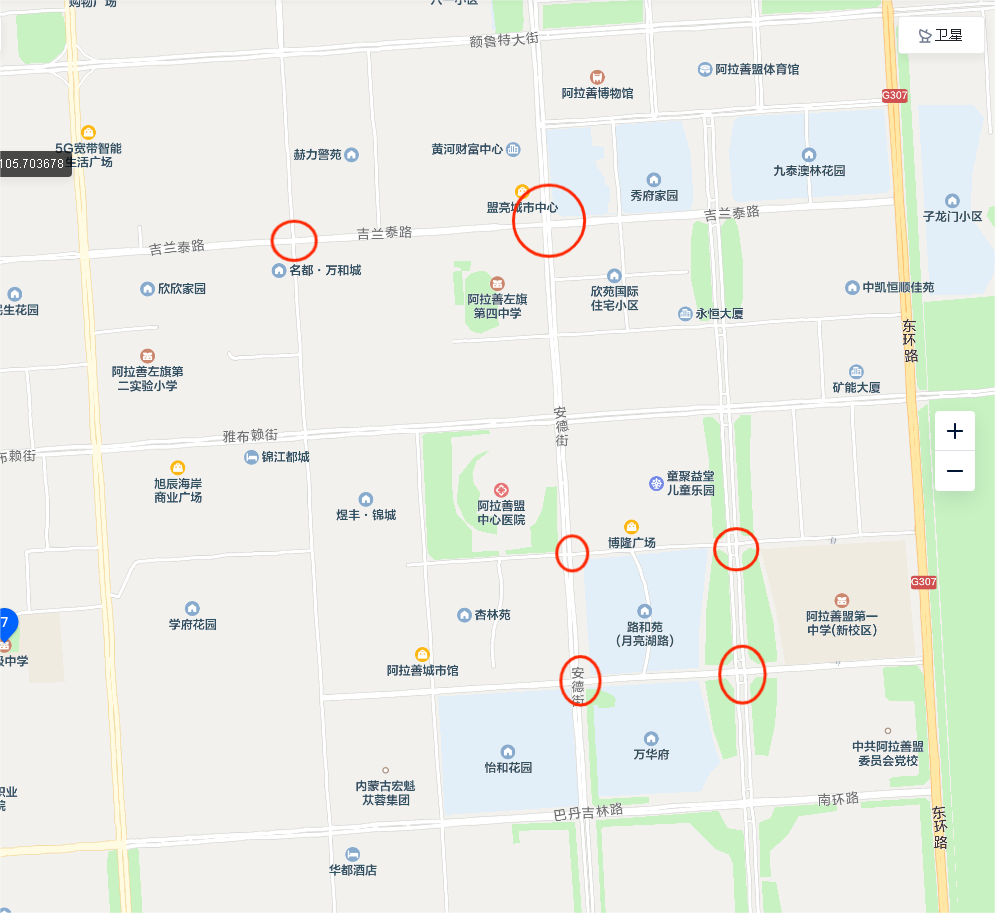The image size is (995, 913).
Task: Select 阿拉善盟中心医院 marker
Action: pyautogui.click(x=501, y=489)
